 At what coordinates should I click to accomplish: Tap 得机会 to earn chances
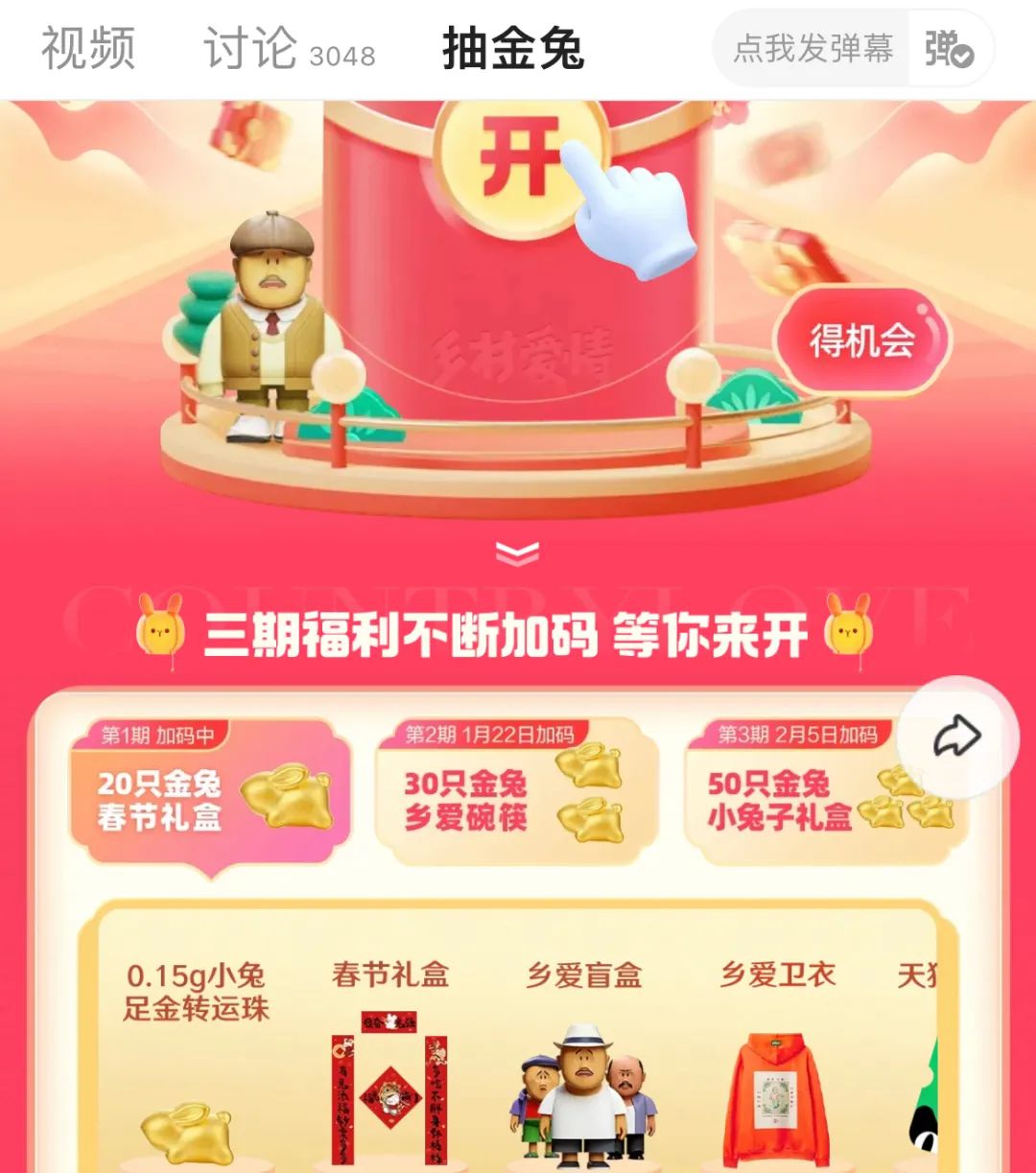[861, 340]
